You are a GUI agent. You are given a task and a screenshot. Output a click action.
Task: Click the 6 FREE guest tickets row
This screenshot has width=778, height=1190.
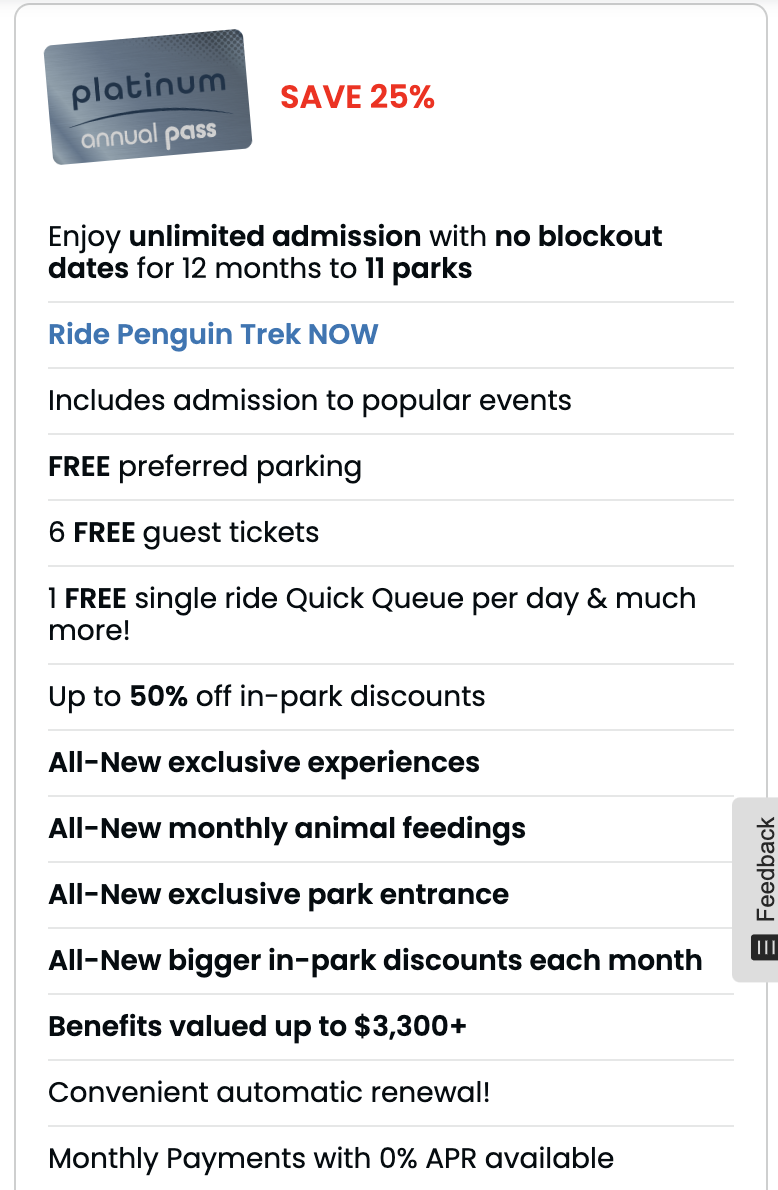tap(183, 532)
